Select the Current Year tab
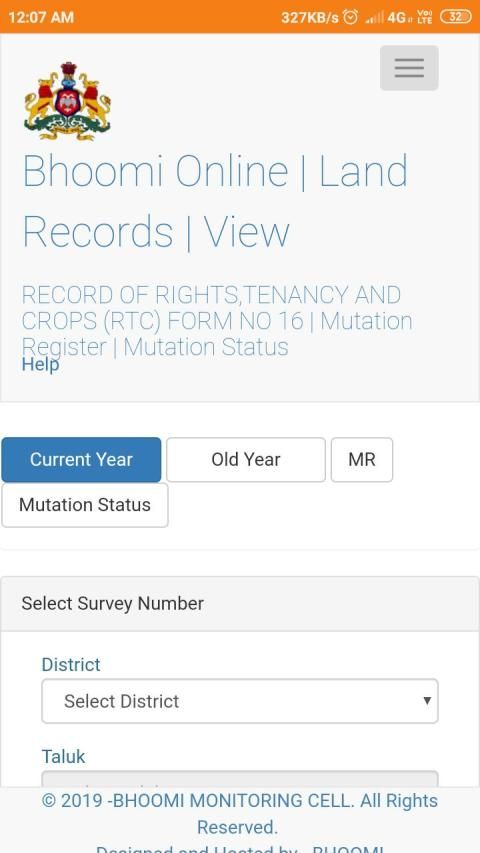Viewport: 480px width, 853px height. pos(82,460)
